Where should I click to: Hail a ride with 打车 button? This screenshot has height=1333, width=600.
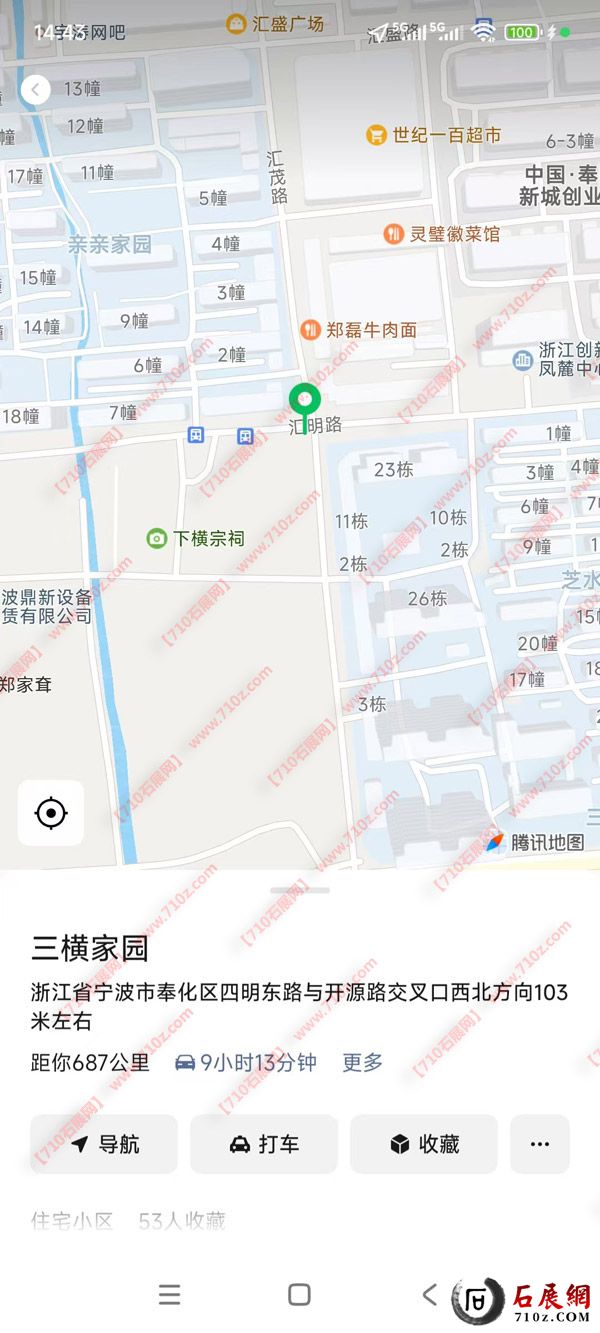264,1145
